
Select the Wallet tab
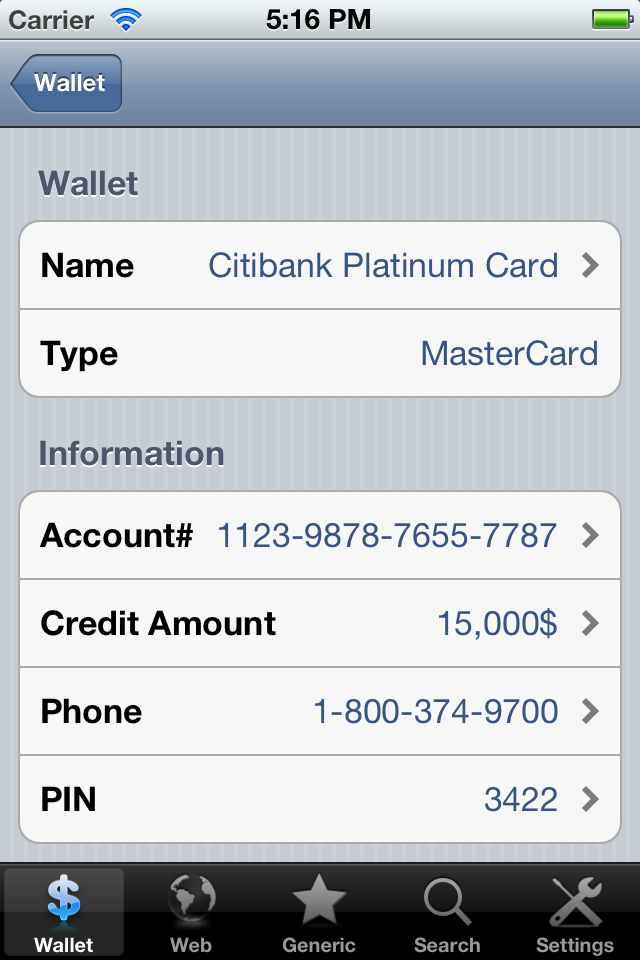64,913
